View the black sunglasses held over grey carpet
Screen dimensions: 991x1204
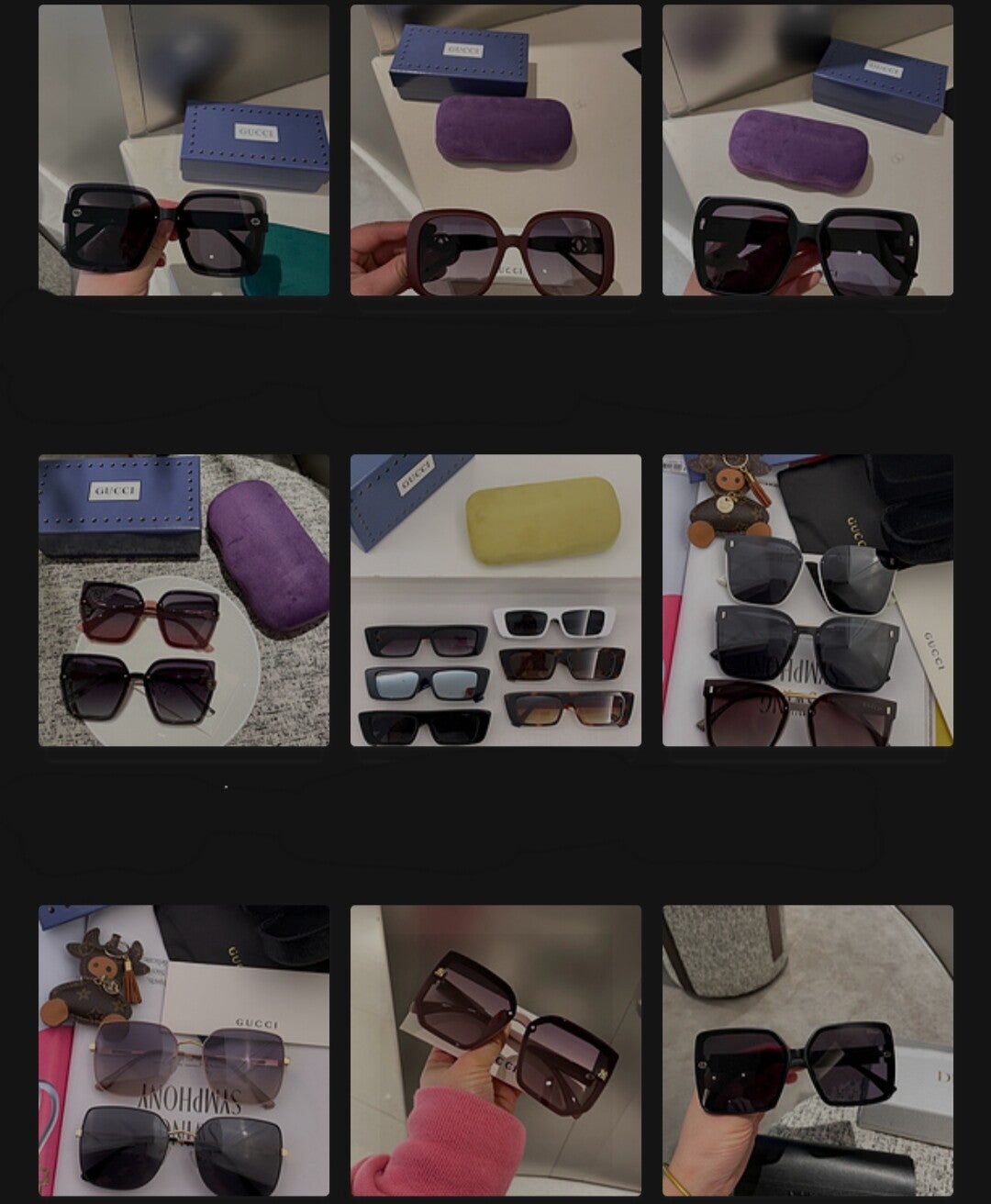(x=807, y=1050)
